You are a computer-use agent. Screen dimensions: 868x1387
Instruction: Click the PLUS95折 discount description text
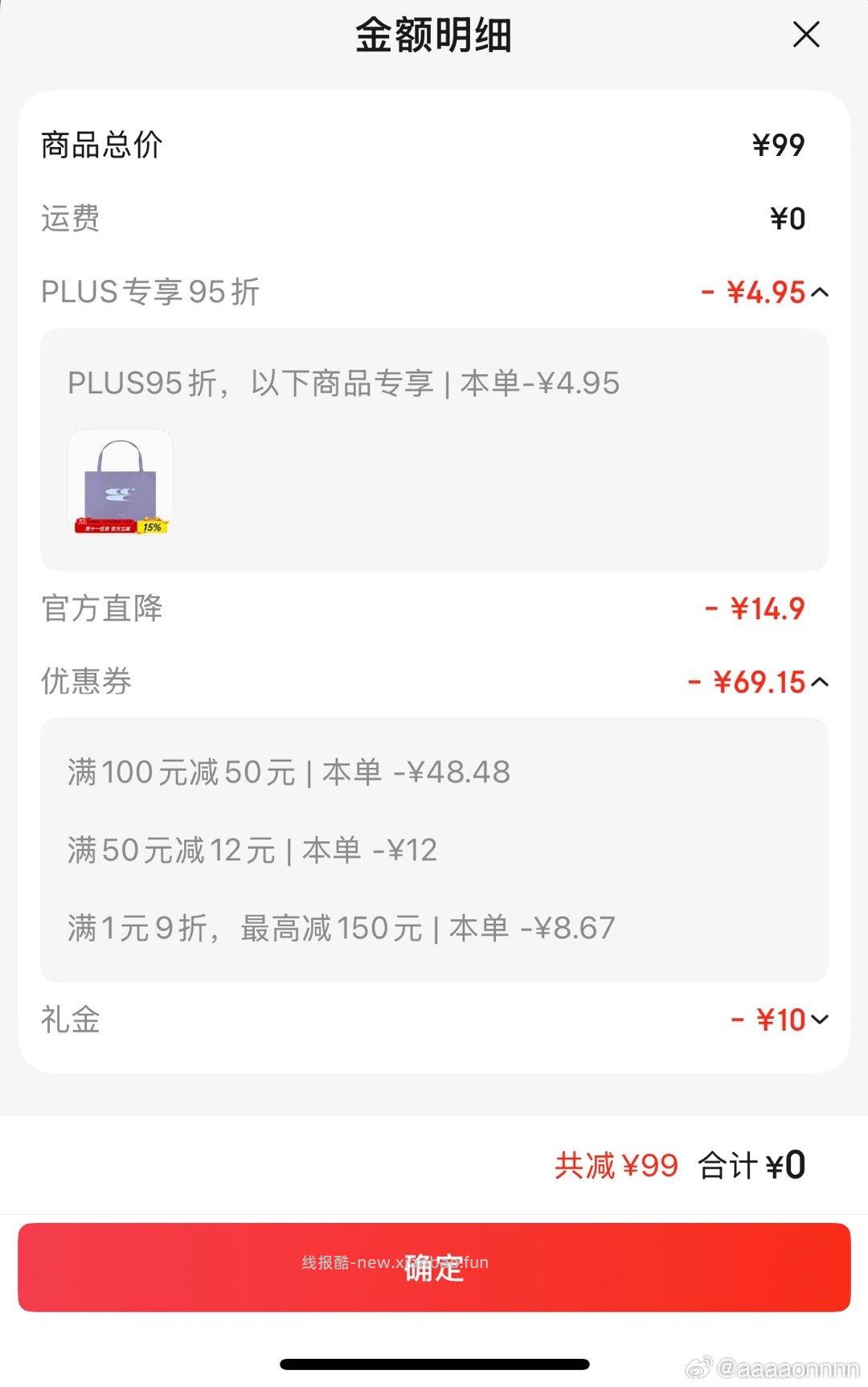343,384
